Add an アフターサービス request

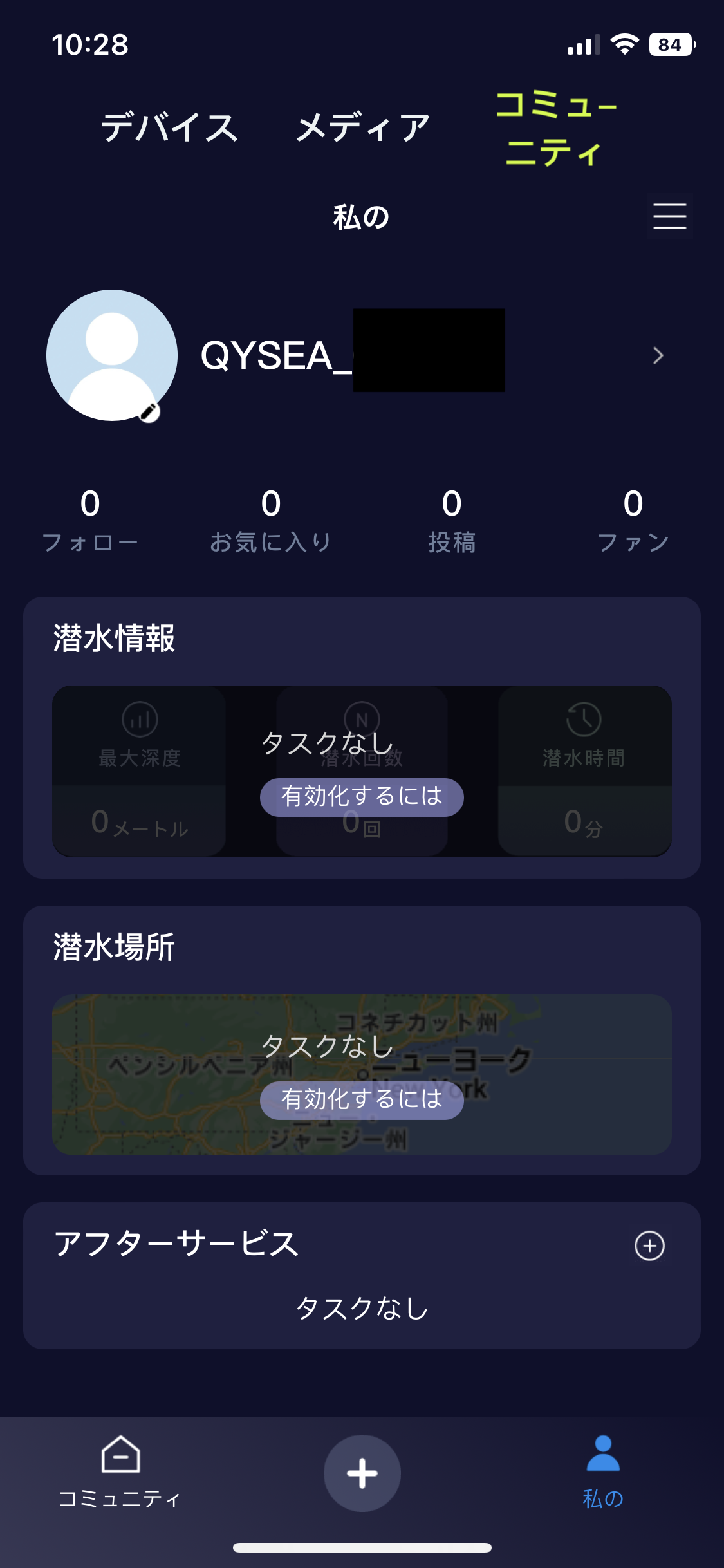tap(649, 1246)
